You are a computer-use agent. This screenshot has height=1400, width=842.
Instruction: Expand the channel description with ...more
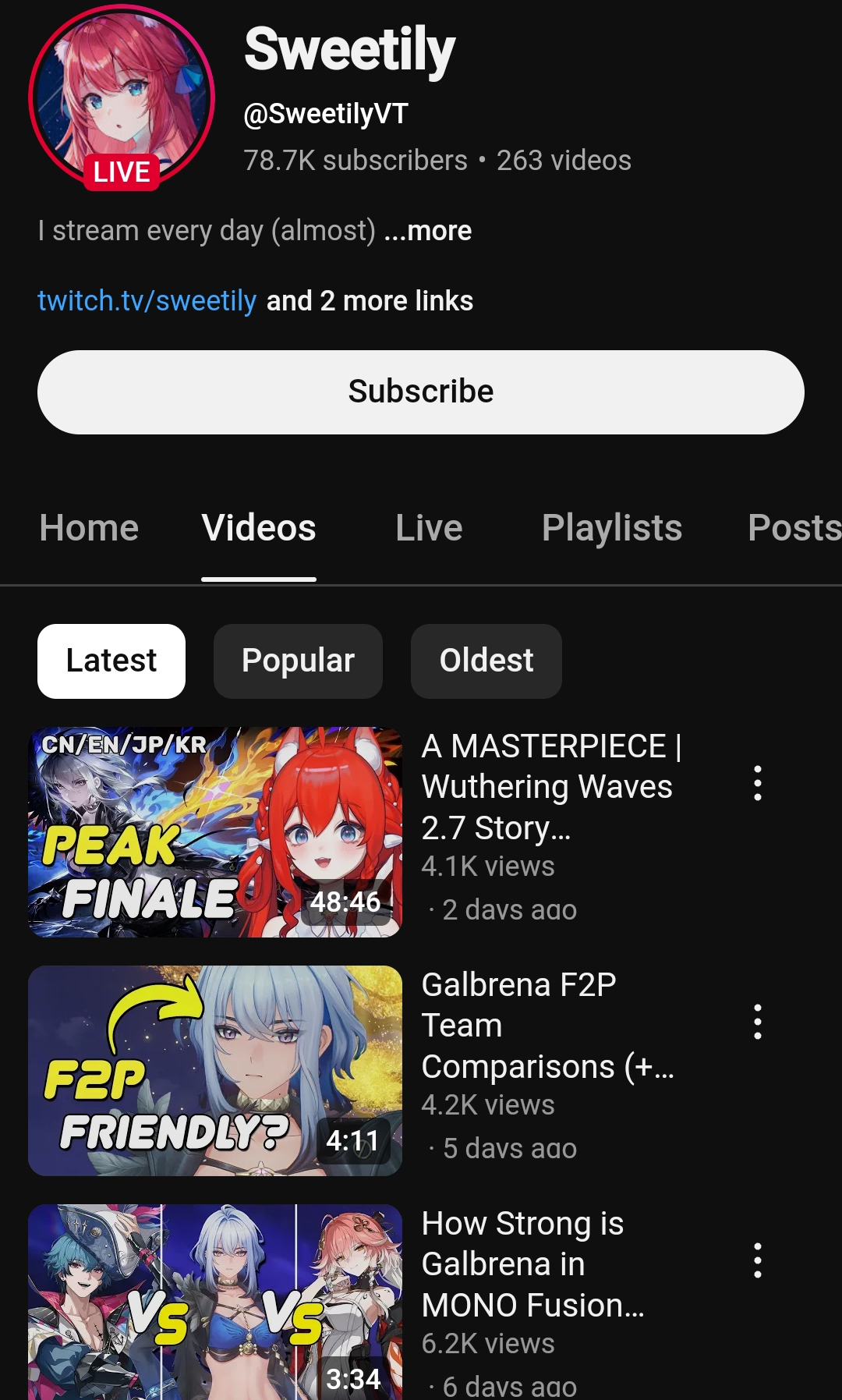click(x=428, y=231)
